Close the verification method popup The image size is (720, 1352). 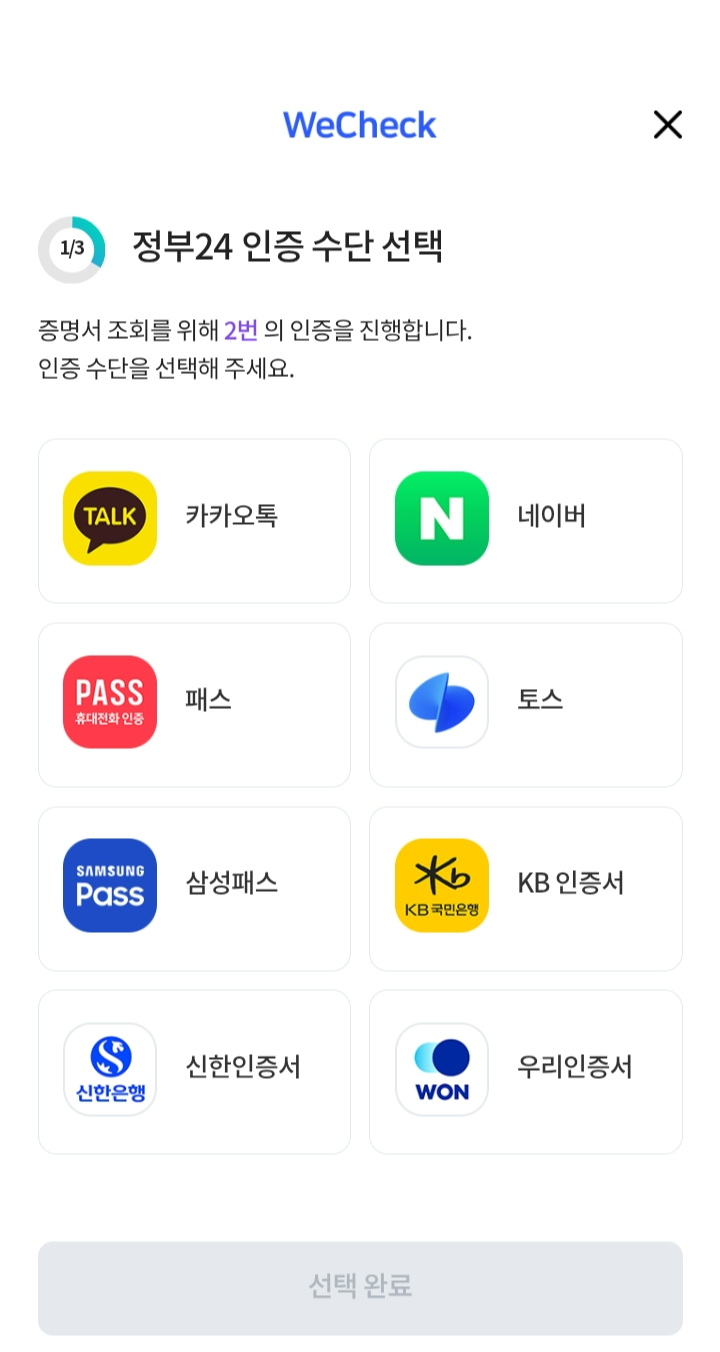[x=666, y=125]
